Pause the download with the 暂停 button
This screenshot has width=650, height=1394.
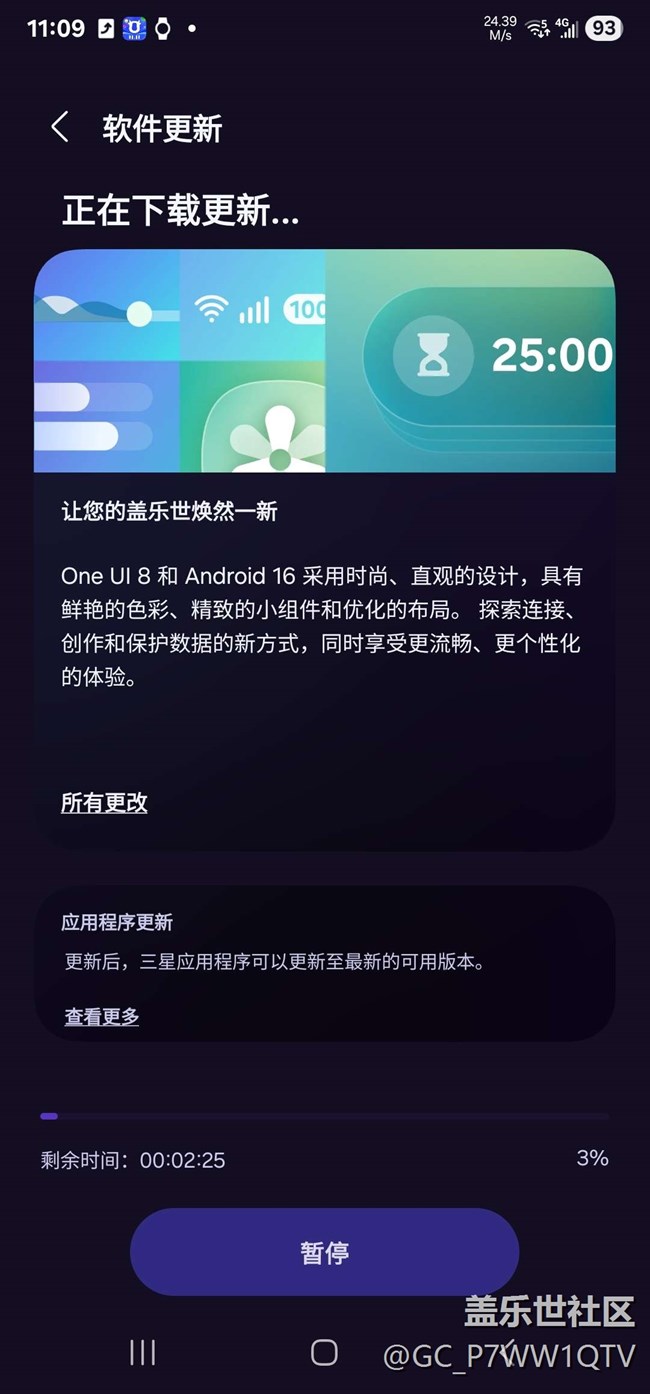click(324, 1252)
